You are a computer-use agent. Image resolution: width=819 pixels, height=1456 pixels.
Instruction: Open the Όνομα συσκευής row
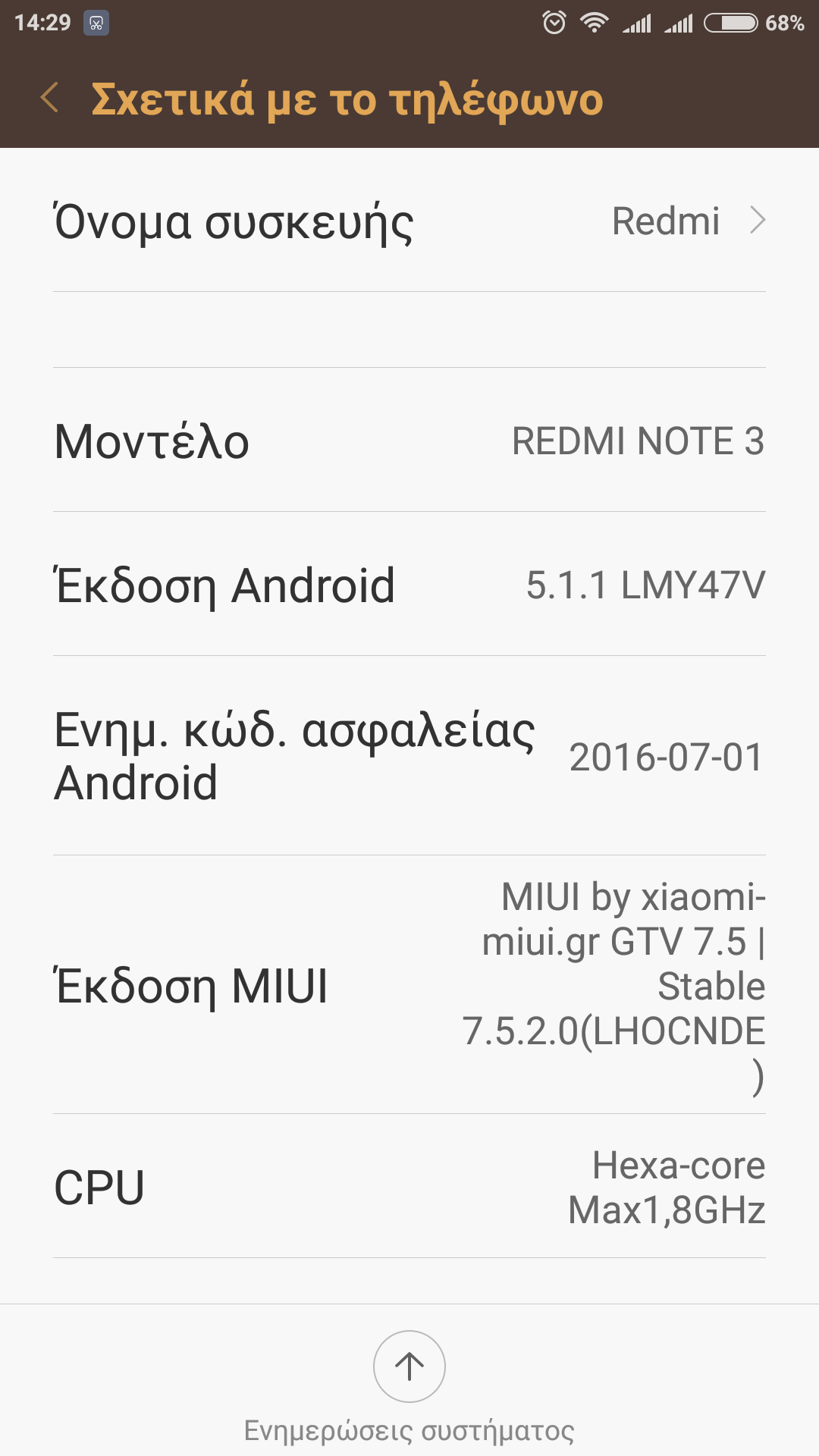coord(409,221)
